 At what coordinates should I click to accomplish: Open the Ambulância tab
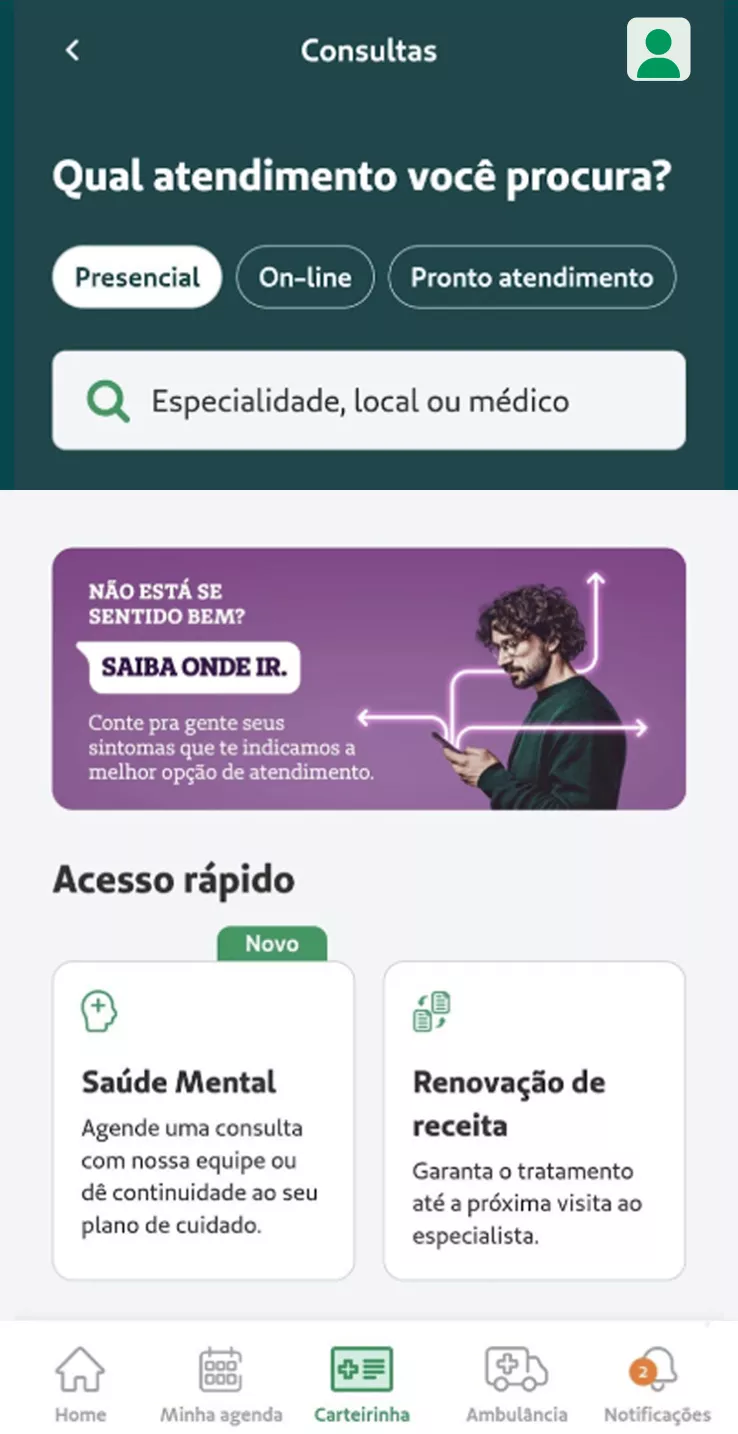tap(516, 1385)
